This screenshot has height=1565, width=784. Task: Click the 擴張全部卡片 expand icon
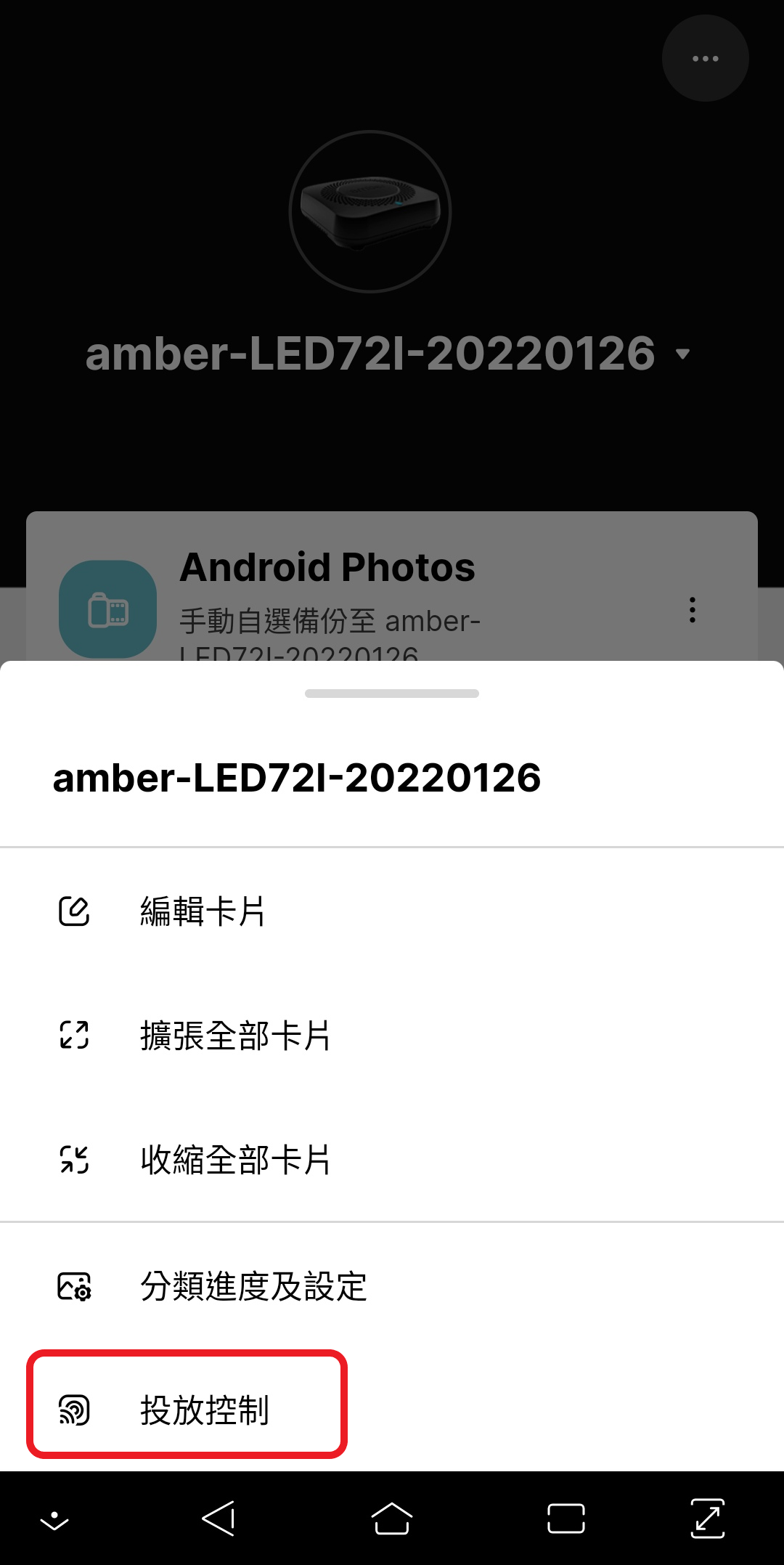(x=74, y=1037)
